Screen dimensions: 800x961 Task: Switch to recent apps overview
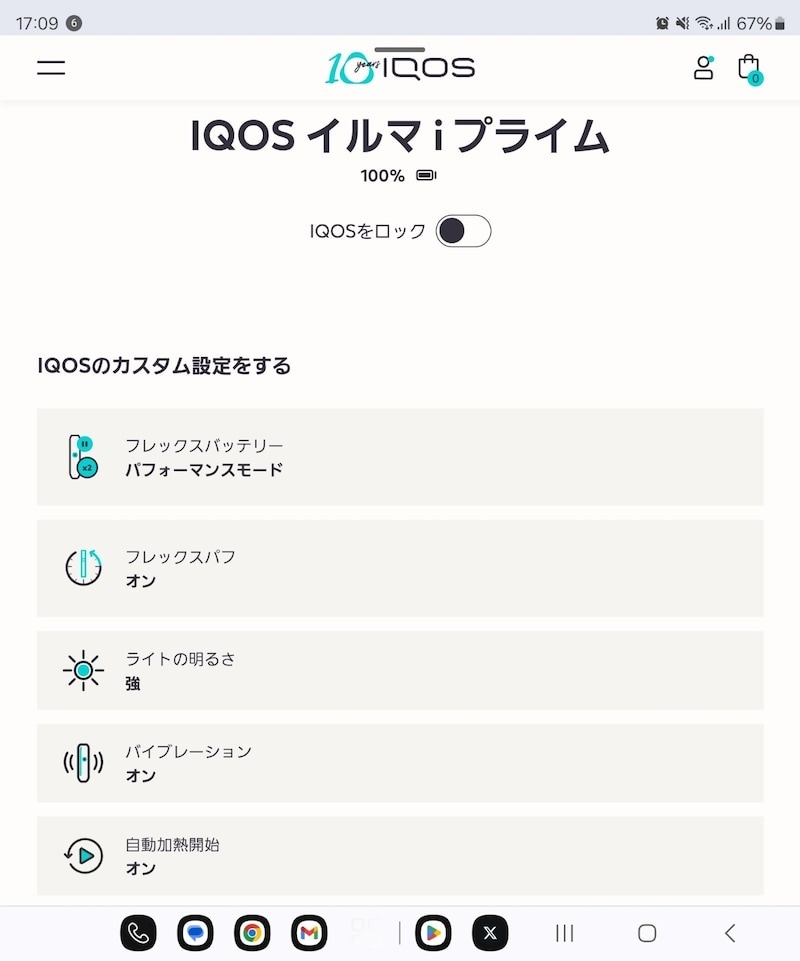pos(563,933)
